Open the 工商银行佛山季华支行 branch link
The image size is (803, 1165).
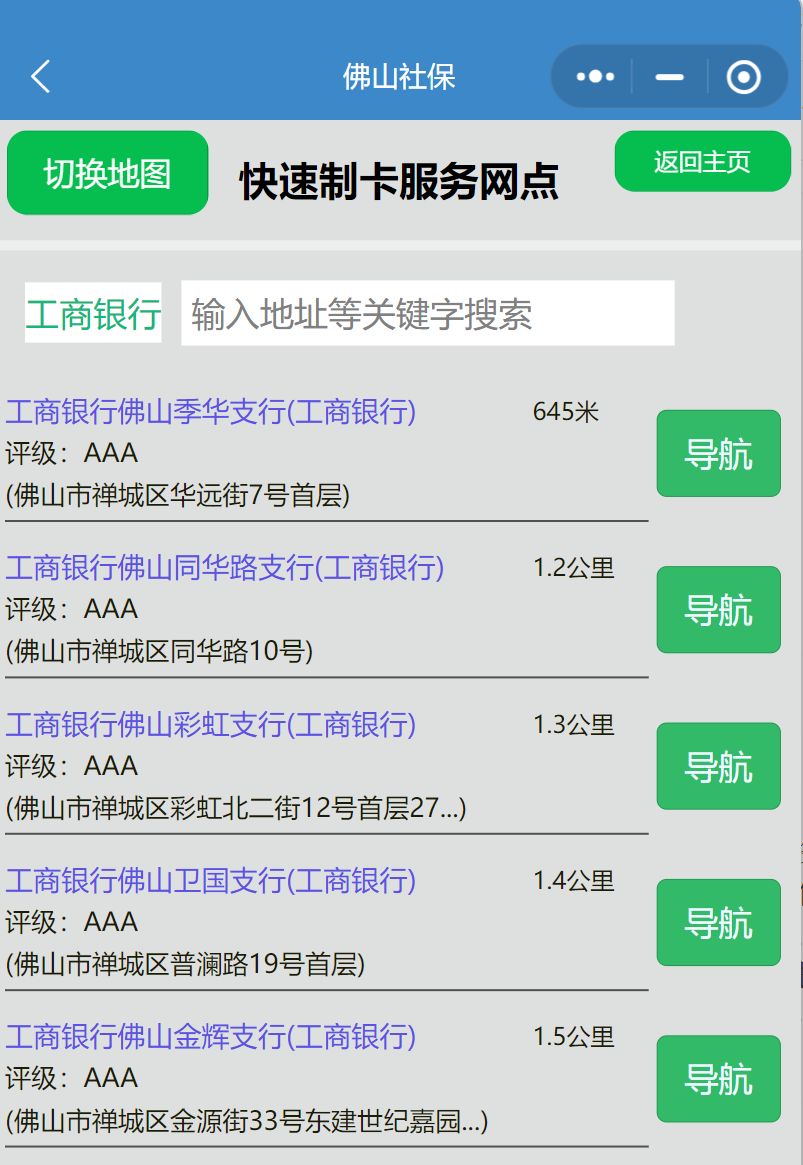pyautogui.click(x=210, y=411)
